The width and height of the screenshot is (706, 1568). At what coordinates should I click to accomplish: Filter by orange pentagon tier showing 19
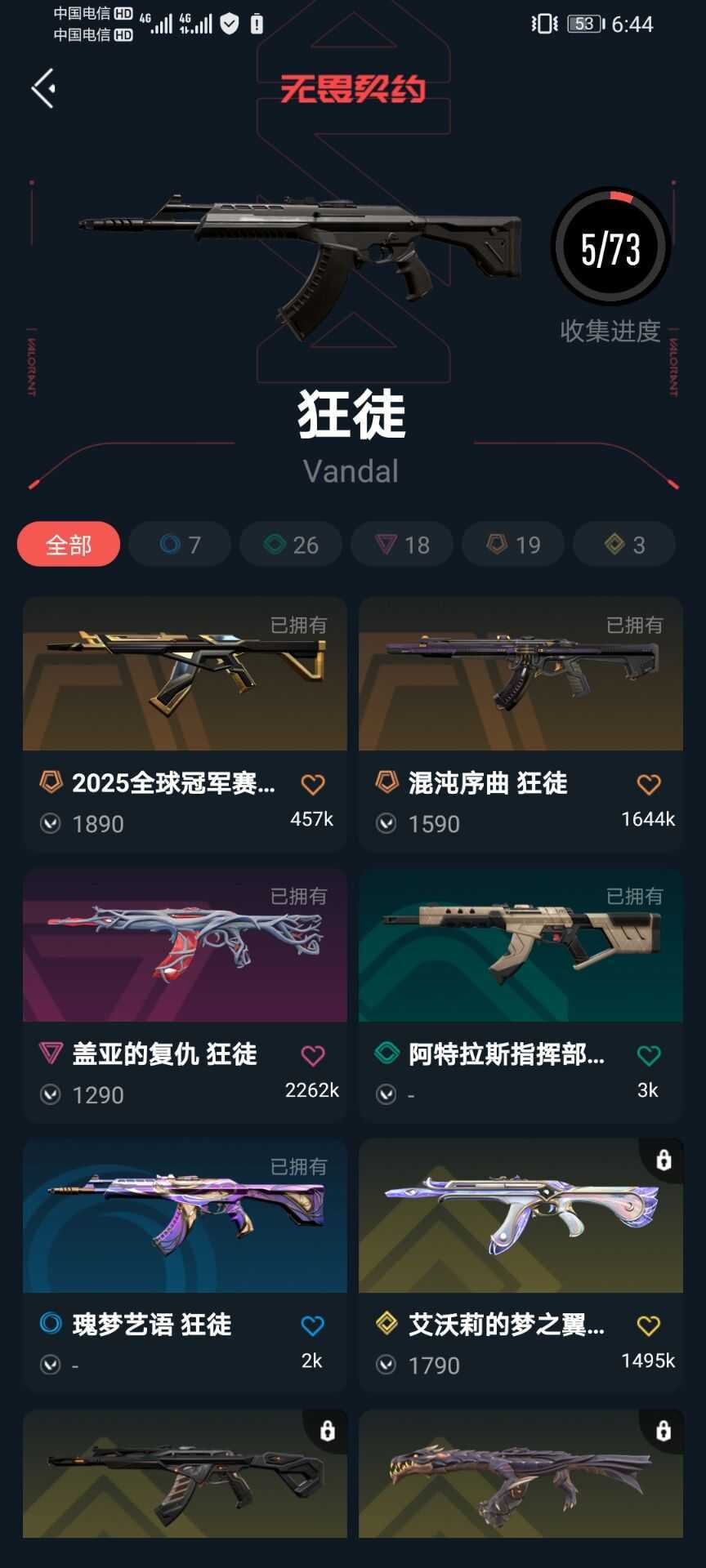pos(513,544)
